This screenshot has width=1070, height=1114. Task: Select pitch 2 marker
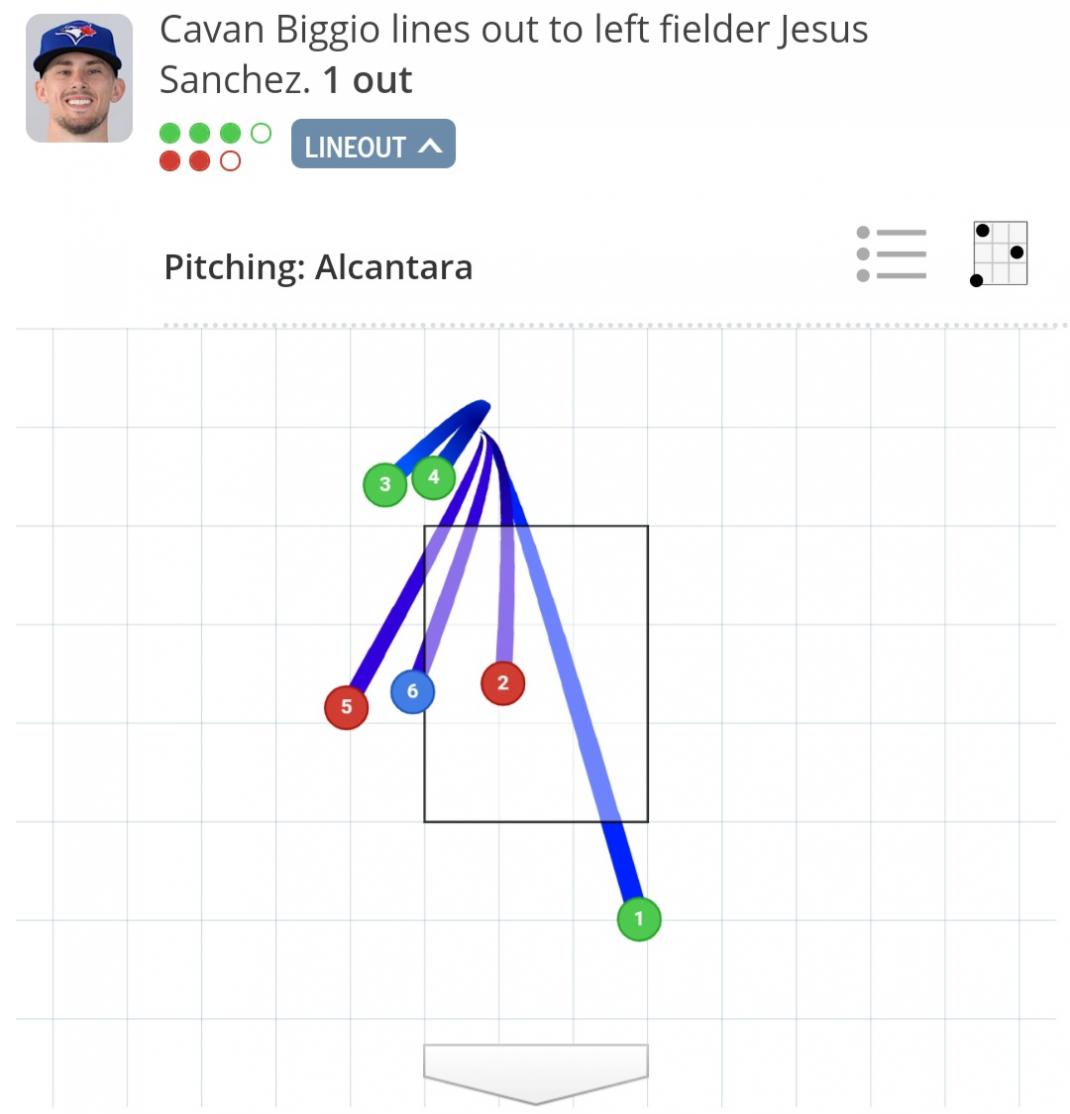click(x=503, y=683)
